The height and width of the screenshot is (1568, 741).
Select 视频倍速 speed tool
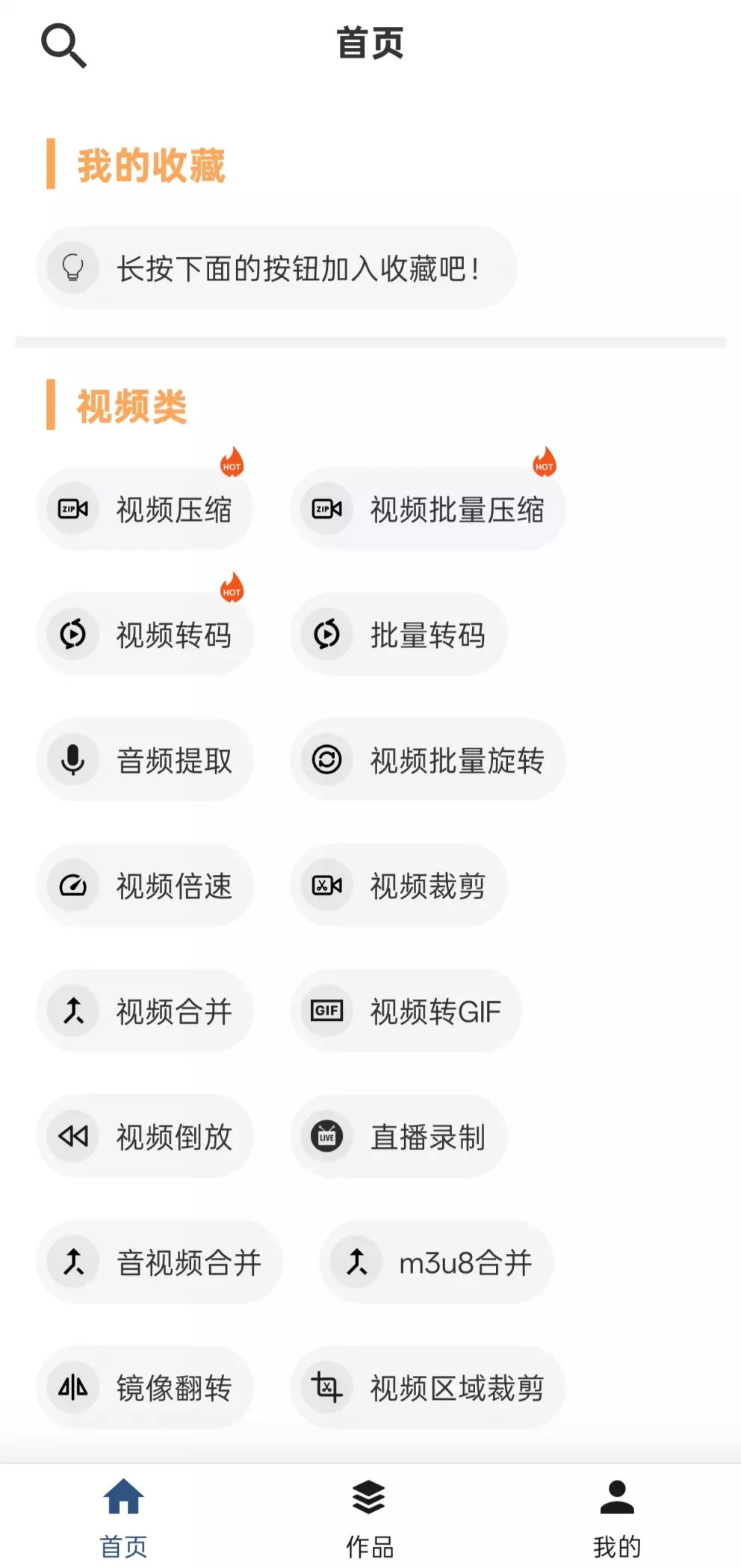[146, 886]
